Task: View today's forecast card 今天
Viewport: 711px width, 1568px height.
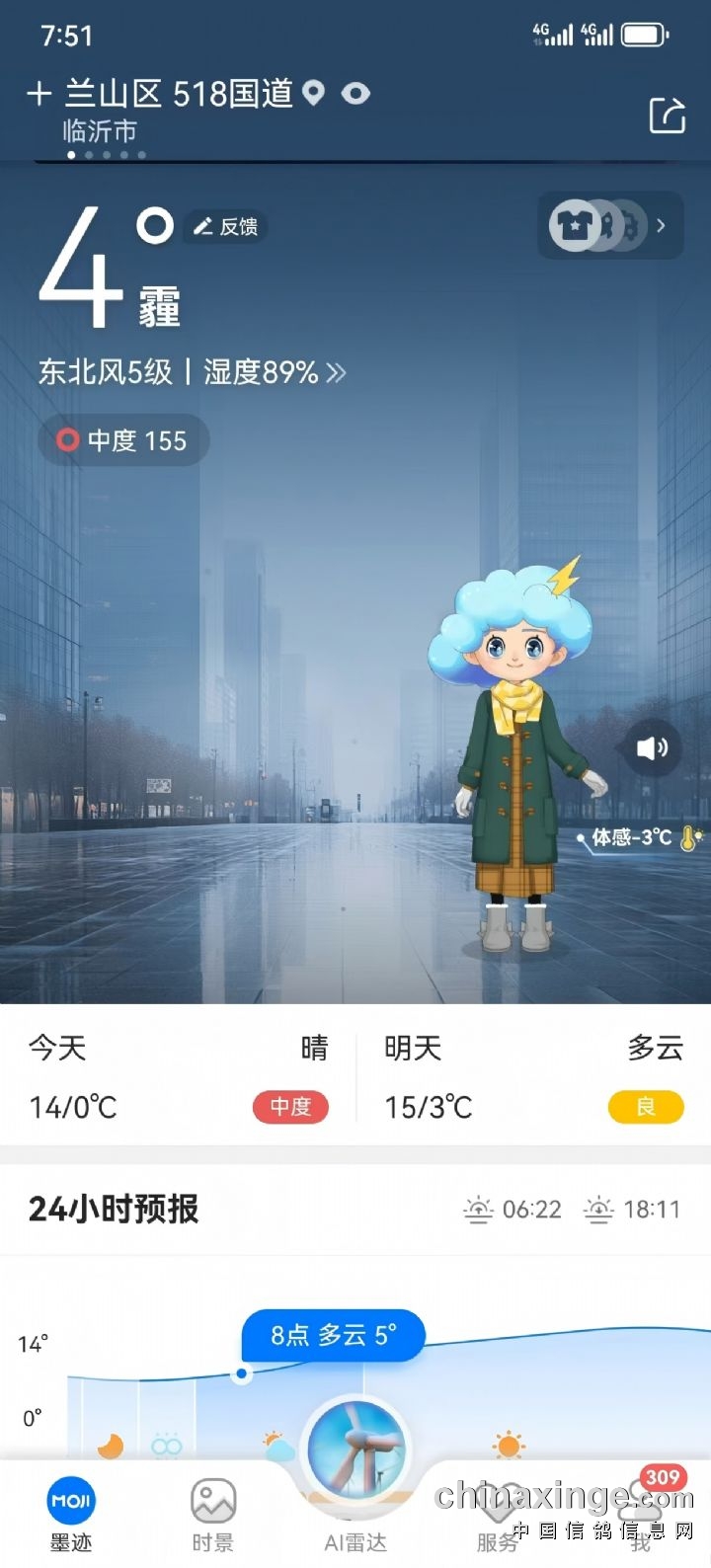Action: point(178,1076)
